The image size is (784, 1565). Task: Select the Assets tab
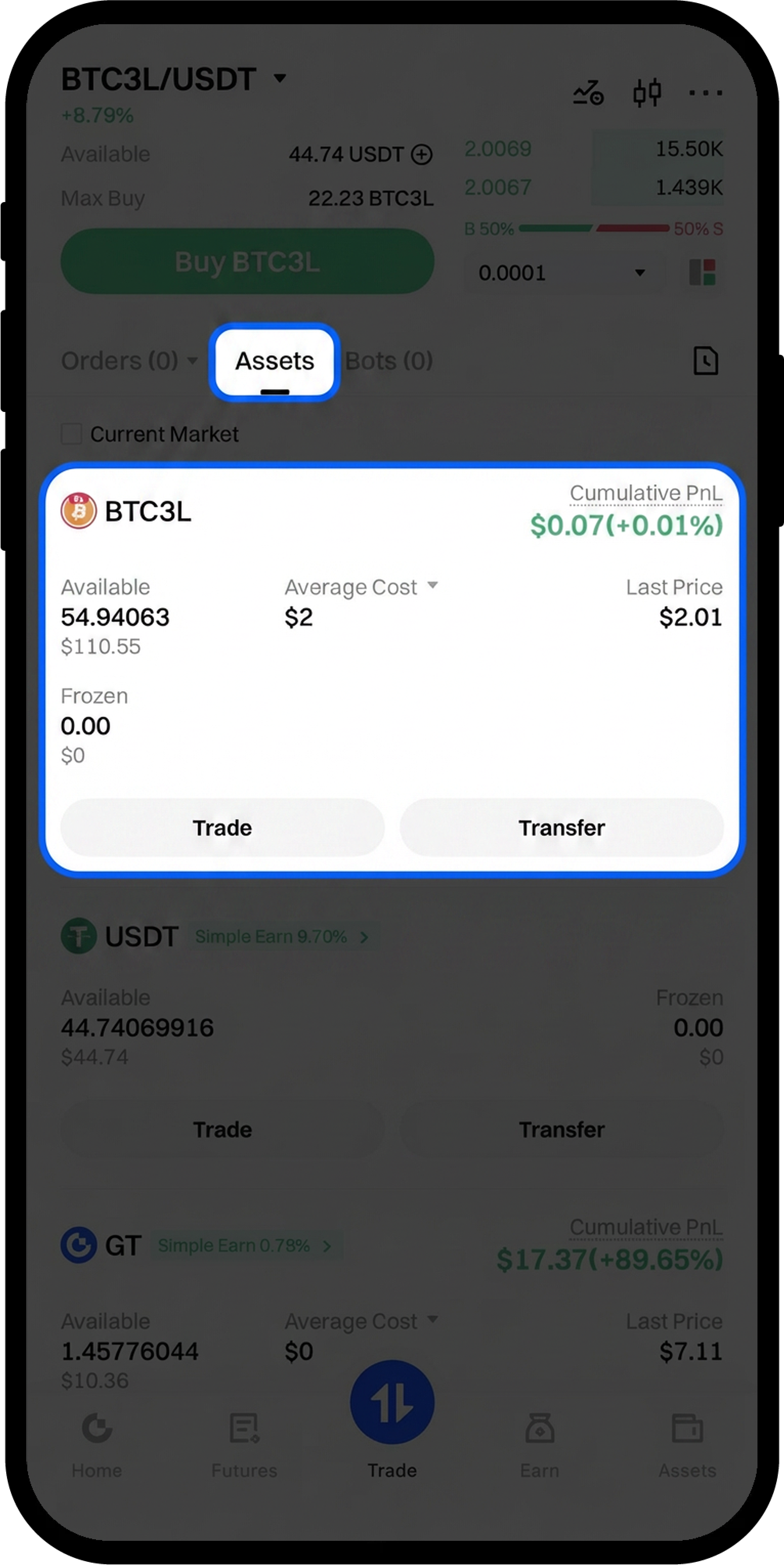[275, 362]
